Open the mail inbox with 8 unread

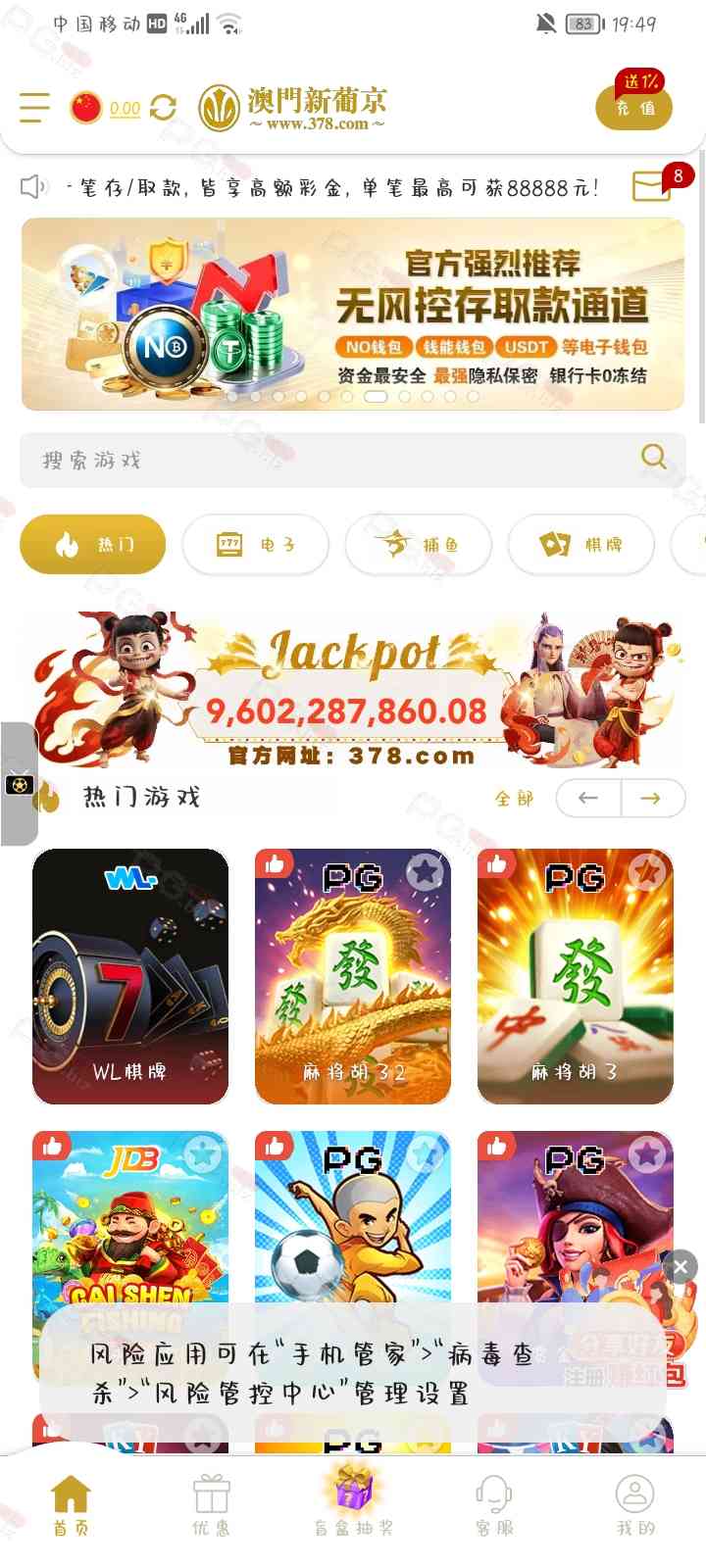point(652,185)
